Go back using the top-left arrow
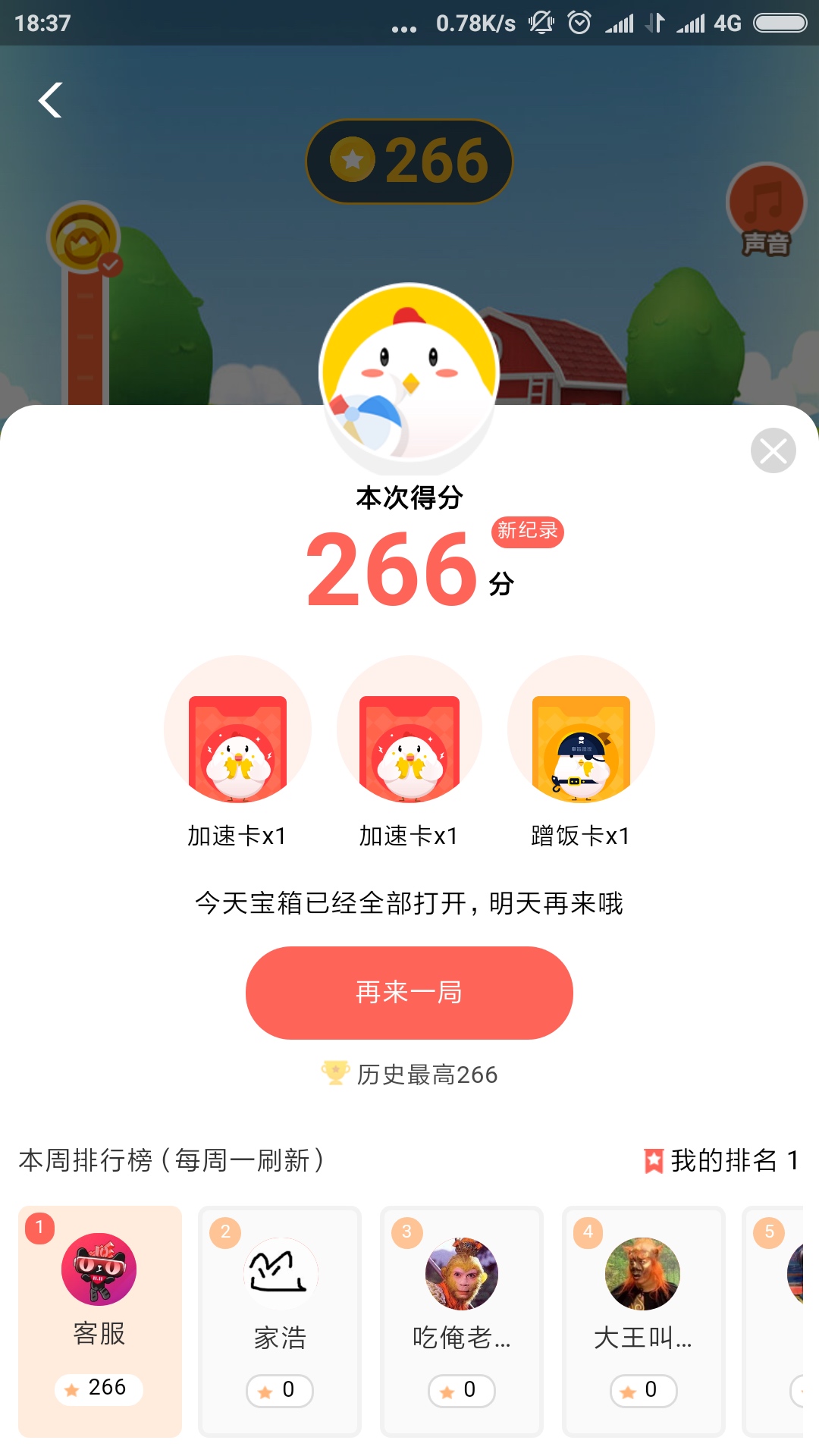Screen dimensions: 819x1456 click(50, 100)
